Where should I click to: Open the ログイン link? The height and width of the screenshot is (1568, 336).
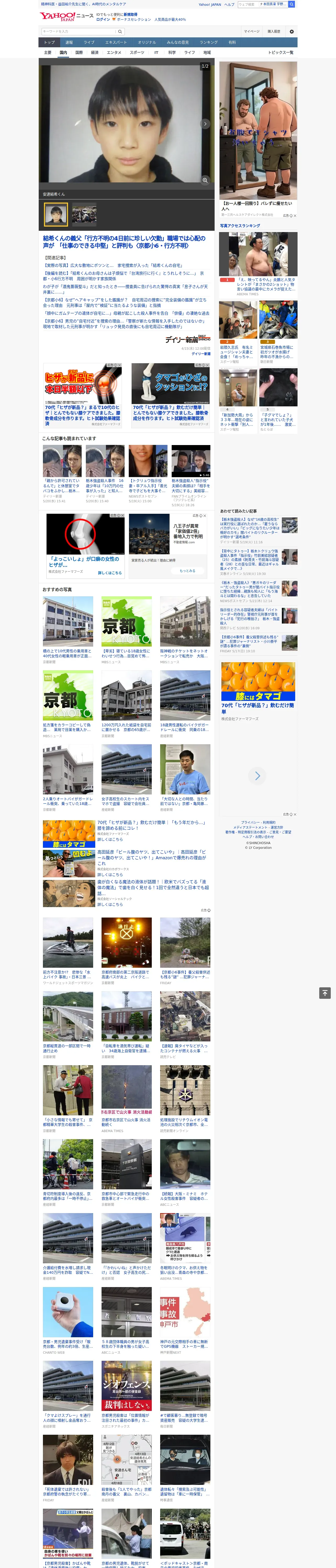click(x=103, y=20)
